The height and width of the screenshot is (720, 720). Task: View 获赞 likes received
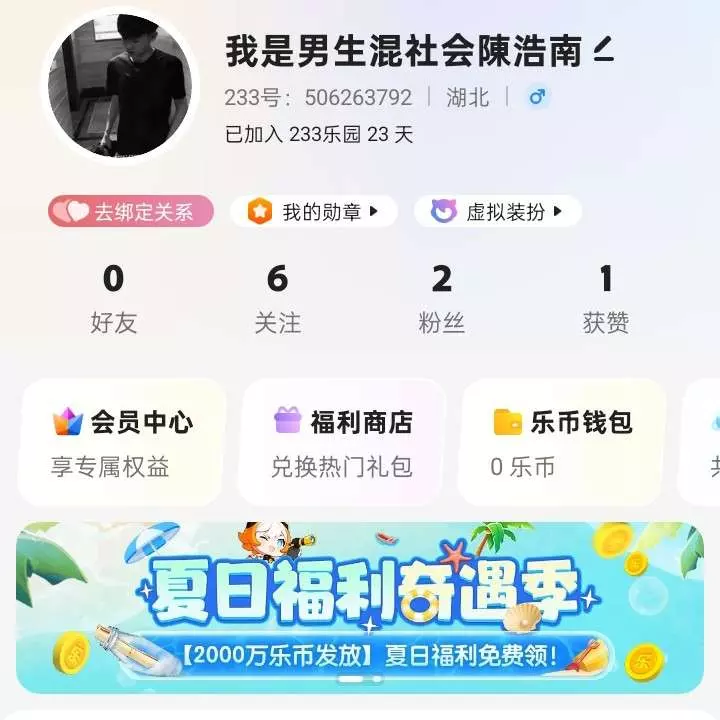(605, 298)
